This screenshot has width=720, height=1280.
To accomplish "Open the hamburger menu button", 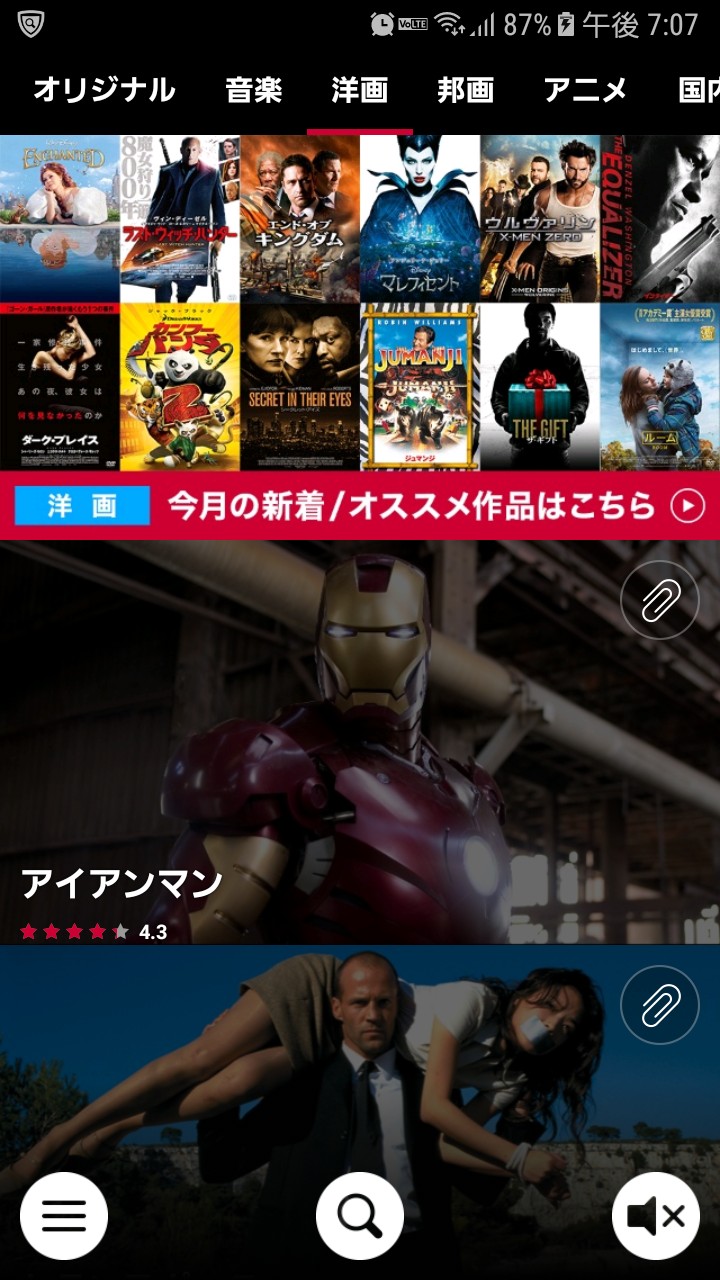I will 64,1216.
